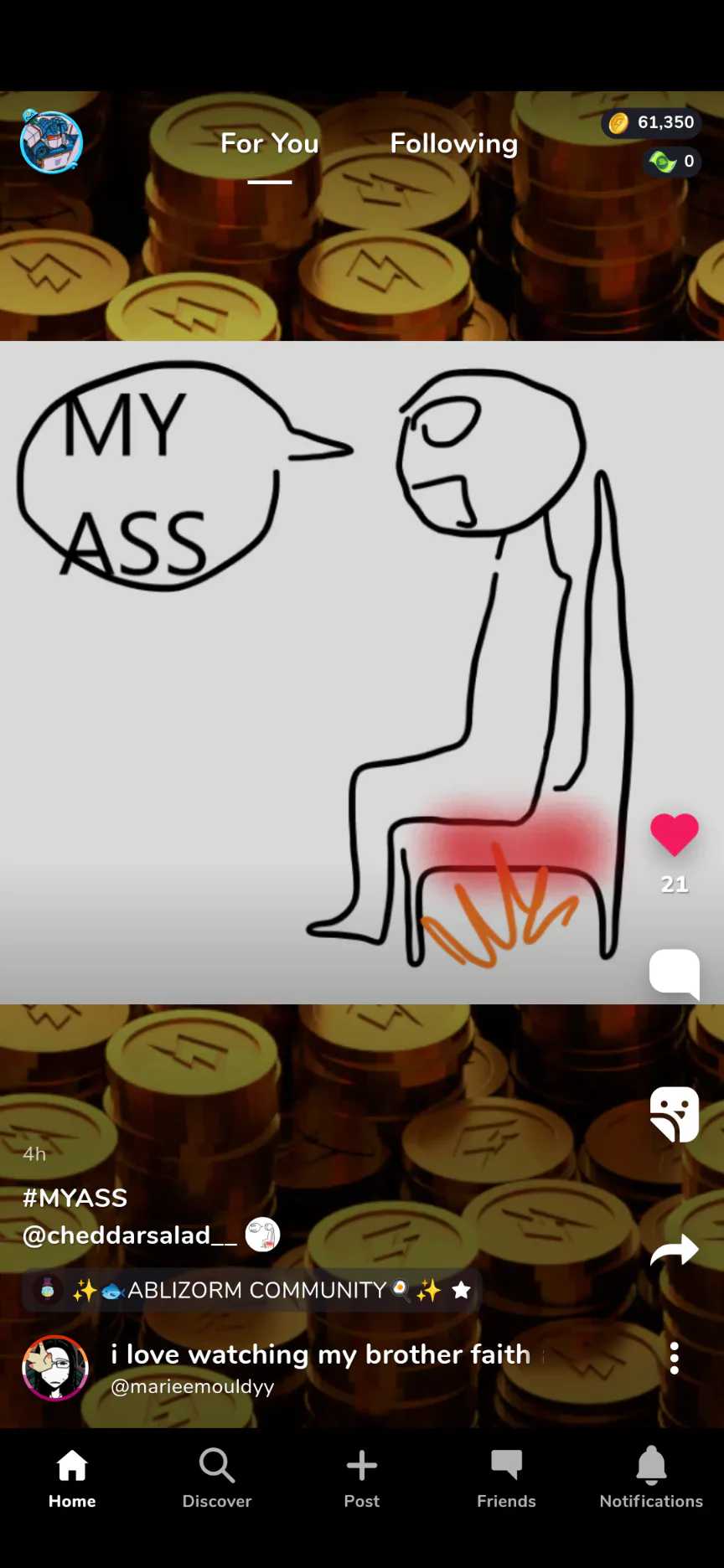
Task: Share this post
Action: click(674, 1251)
